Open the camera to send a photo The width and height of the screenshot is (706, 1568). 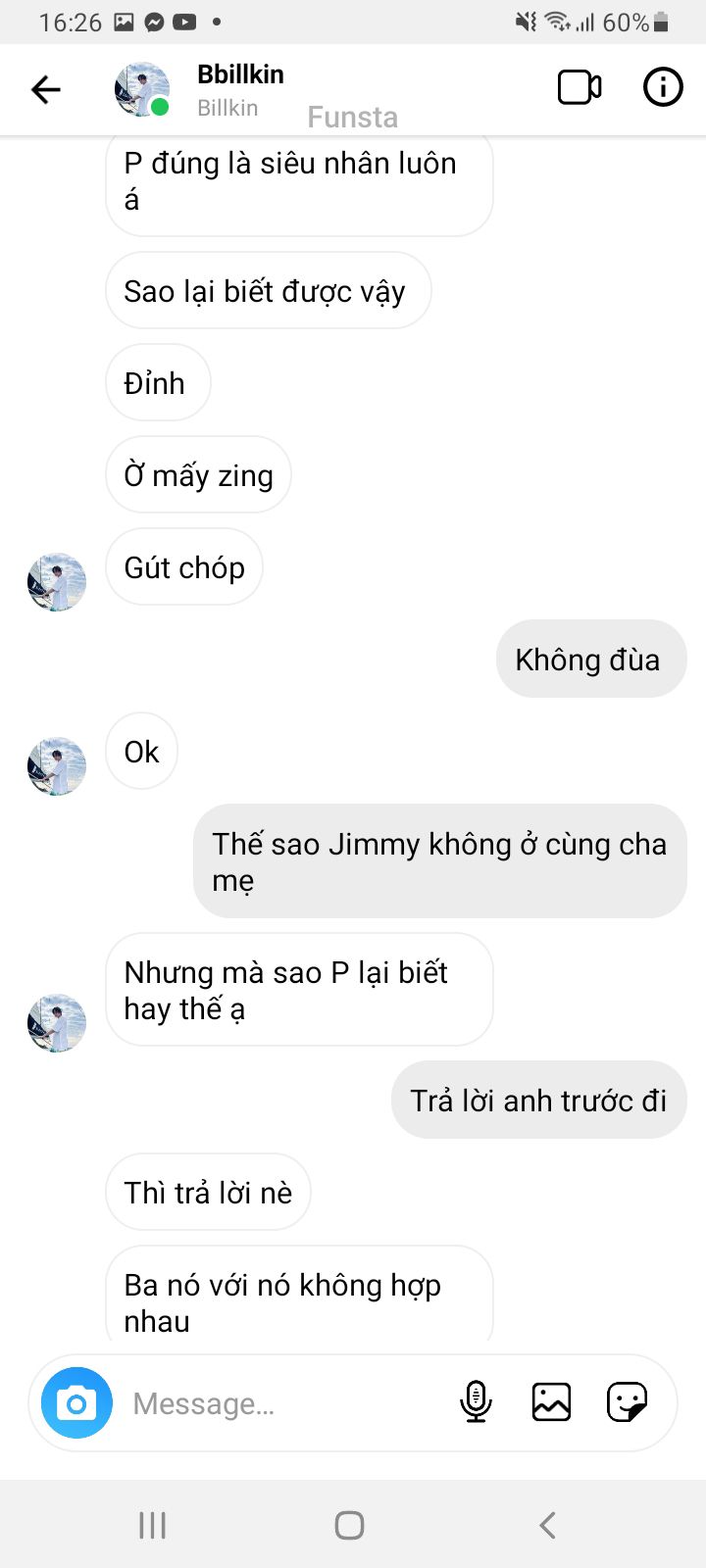76,1403
